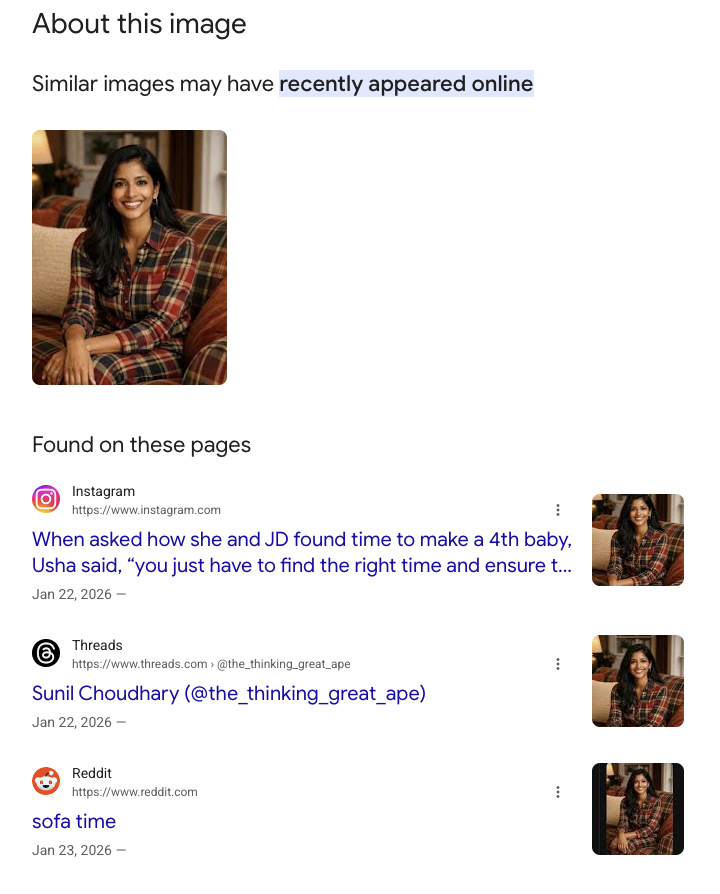This screenshot has width=720, height=894.
Task: Tap the Instagram result thumbnail image
Action: [637, 540]
